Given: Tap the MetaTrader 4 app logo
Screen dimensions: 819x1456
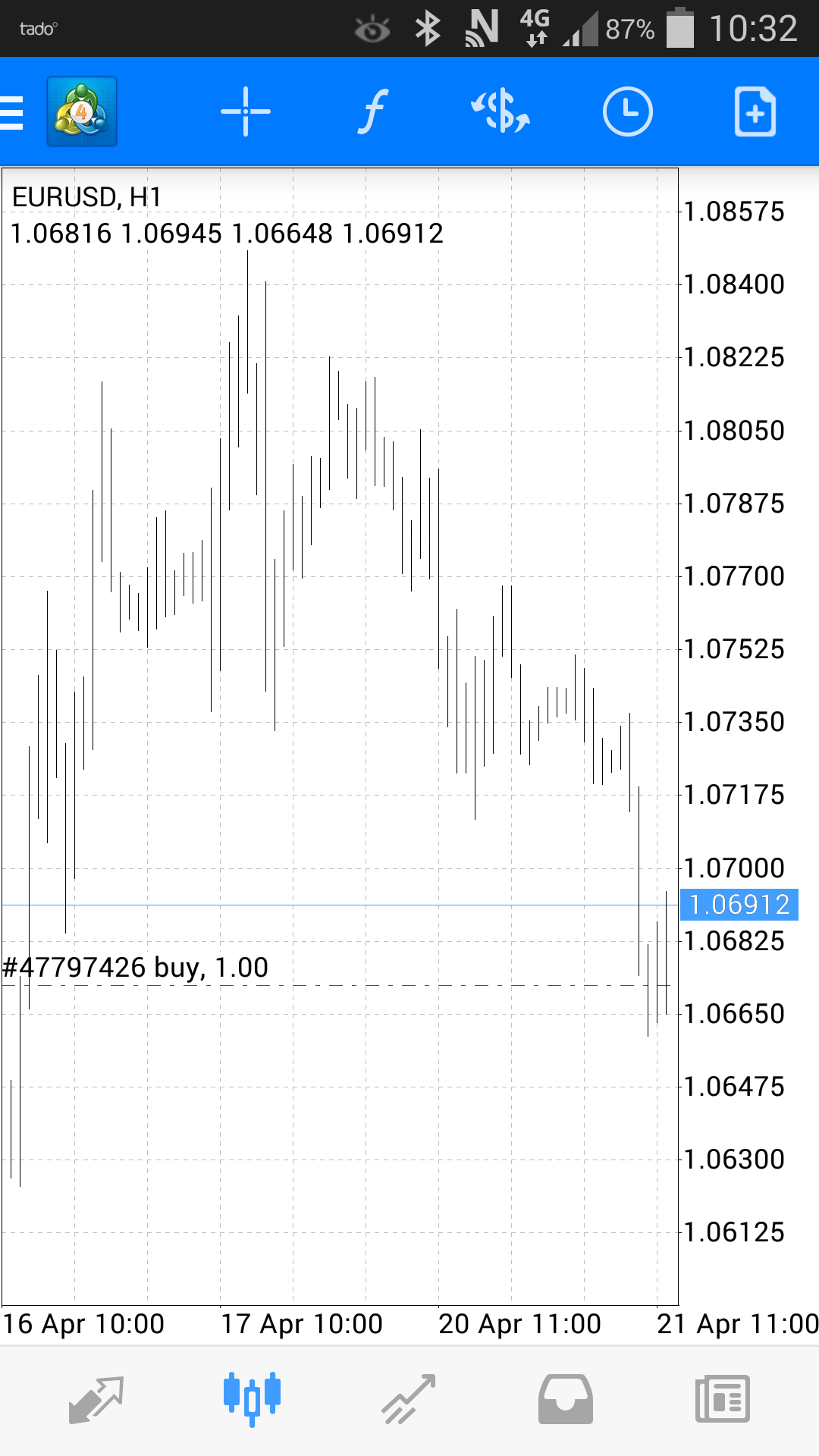Looking at the screenshot, I should coord(82,111).
